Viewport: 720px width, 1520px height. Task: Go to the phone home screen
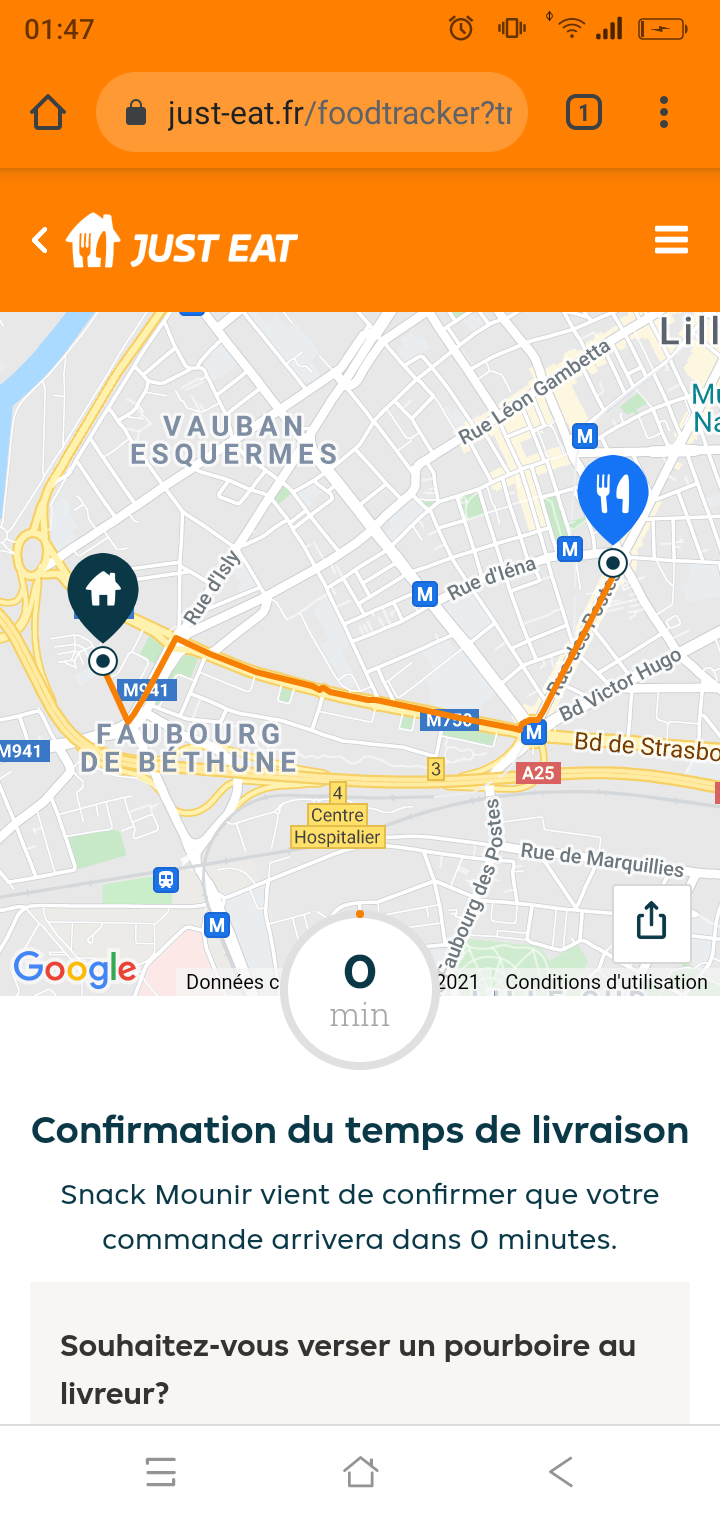tap(360, 1472)
